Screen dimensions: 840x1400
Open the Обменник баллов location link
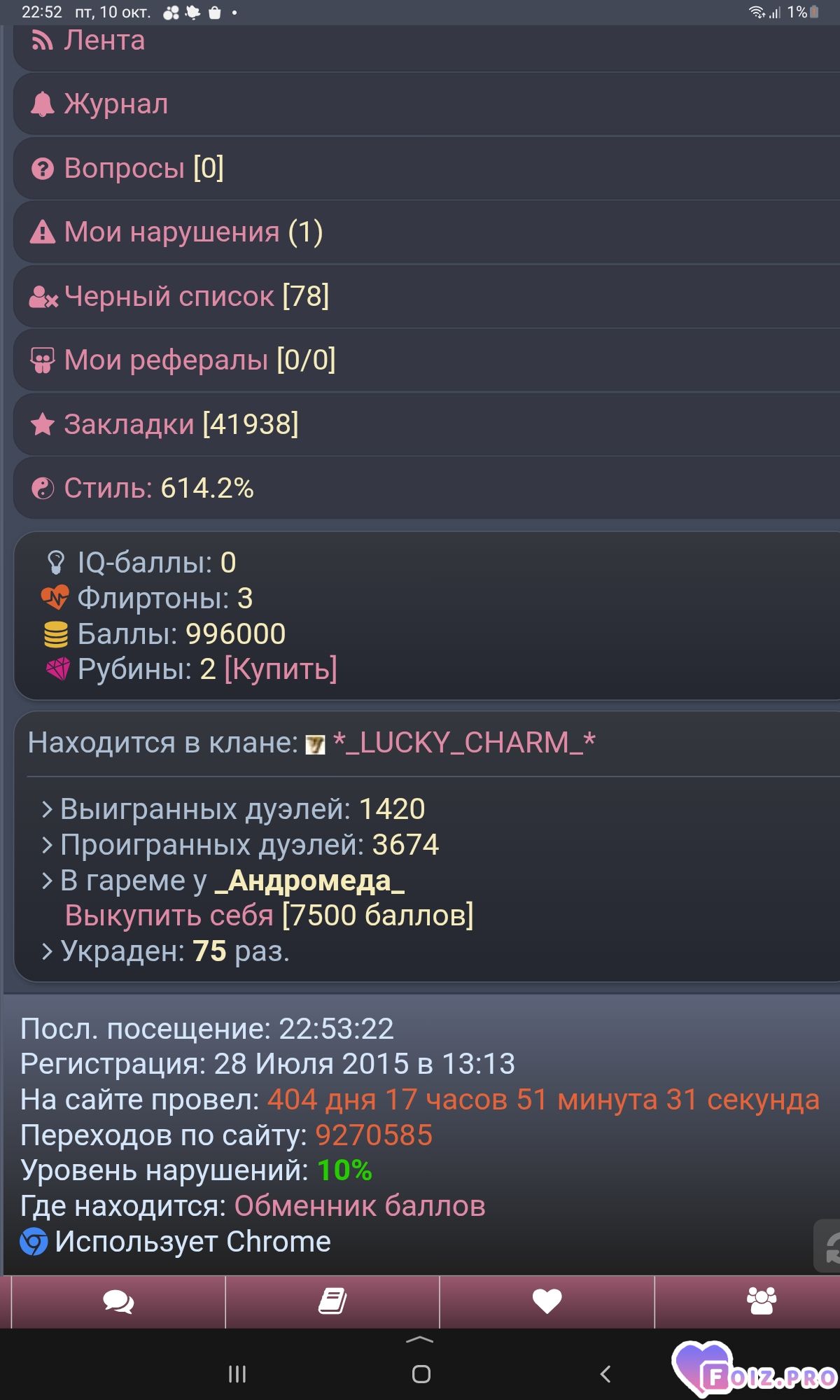pyautogui.click(x=359, y=1206)
